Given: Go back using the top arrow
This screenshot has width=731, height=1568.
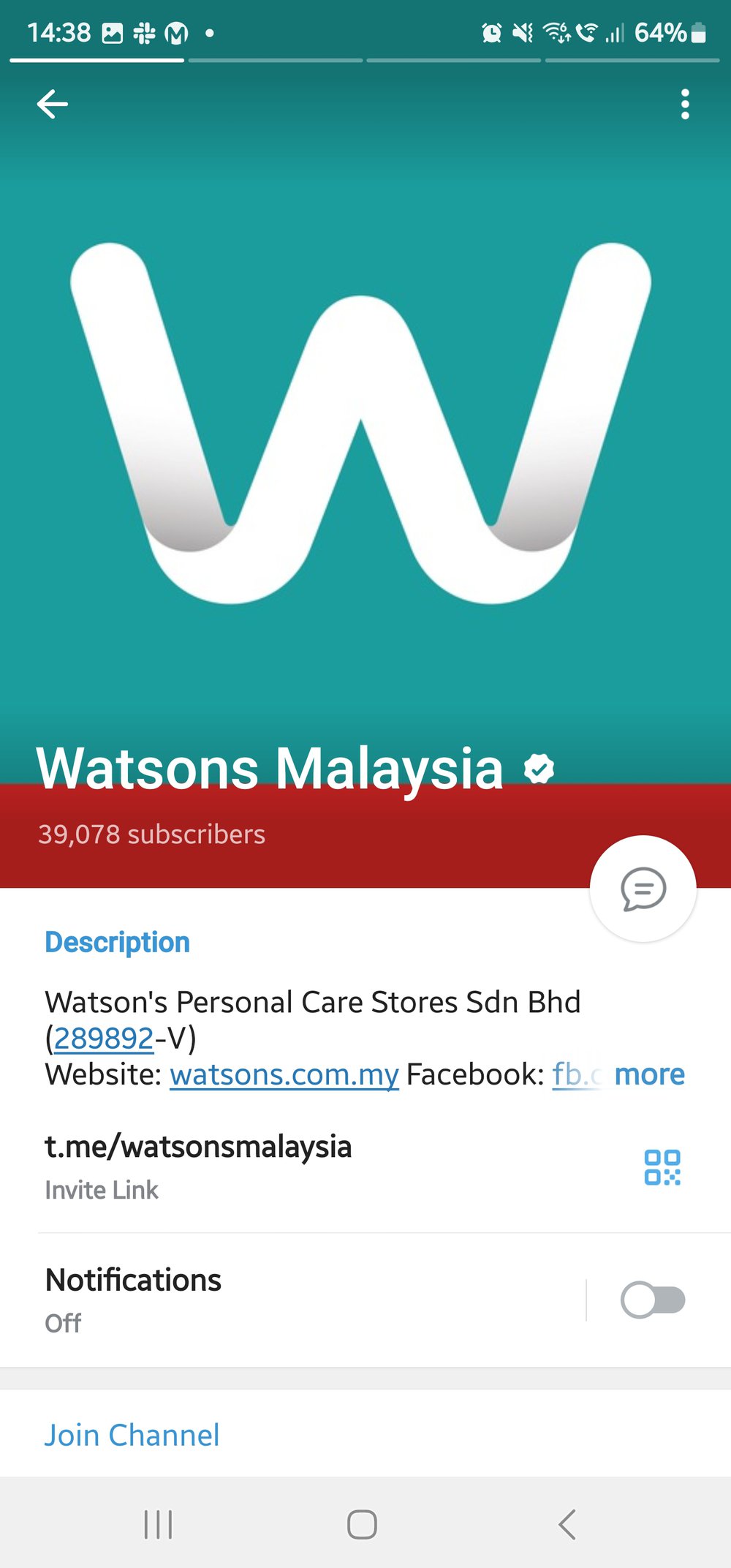Looking at the screenshot, I should pos(52,105).
